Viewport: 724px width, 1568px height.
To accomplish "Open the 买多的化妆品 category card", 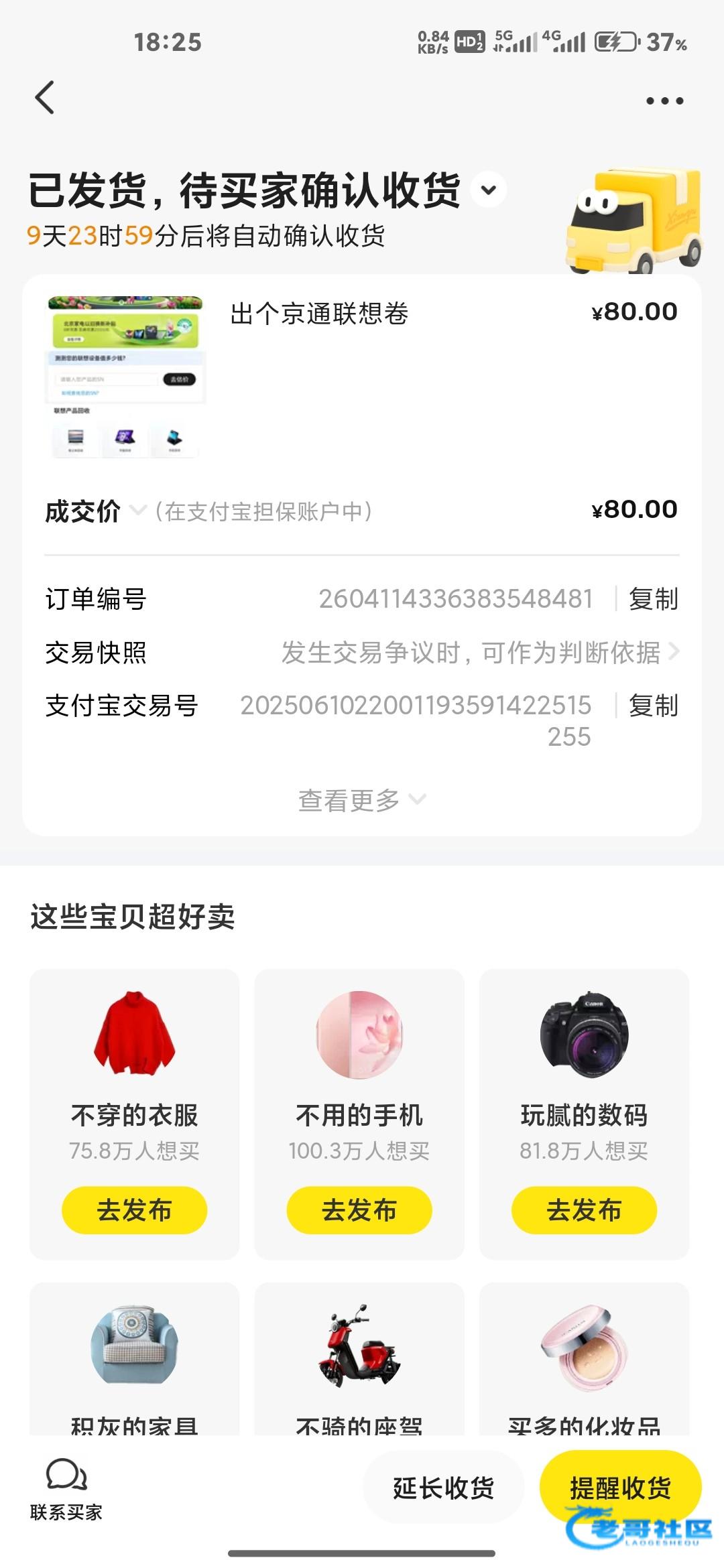I will 584,1360.
